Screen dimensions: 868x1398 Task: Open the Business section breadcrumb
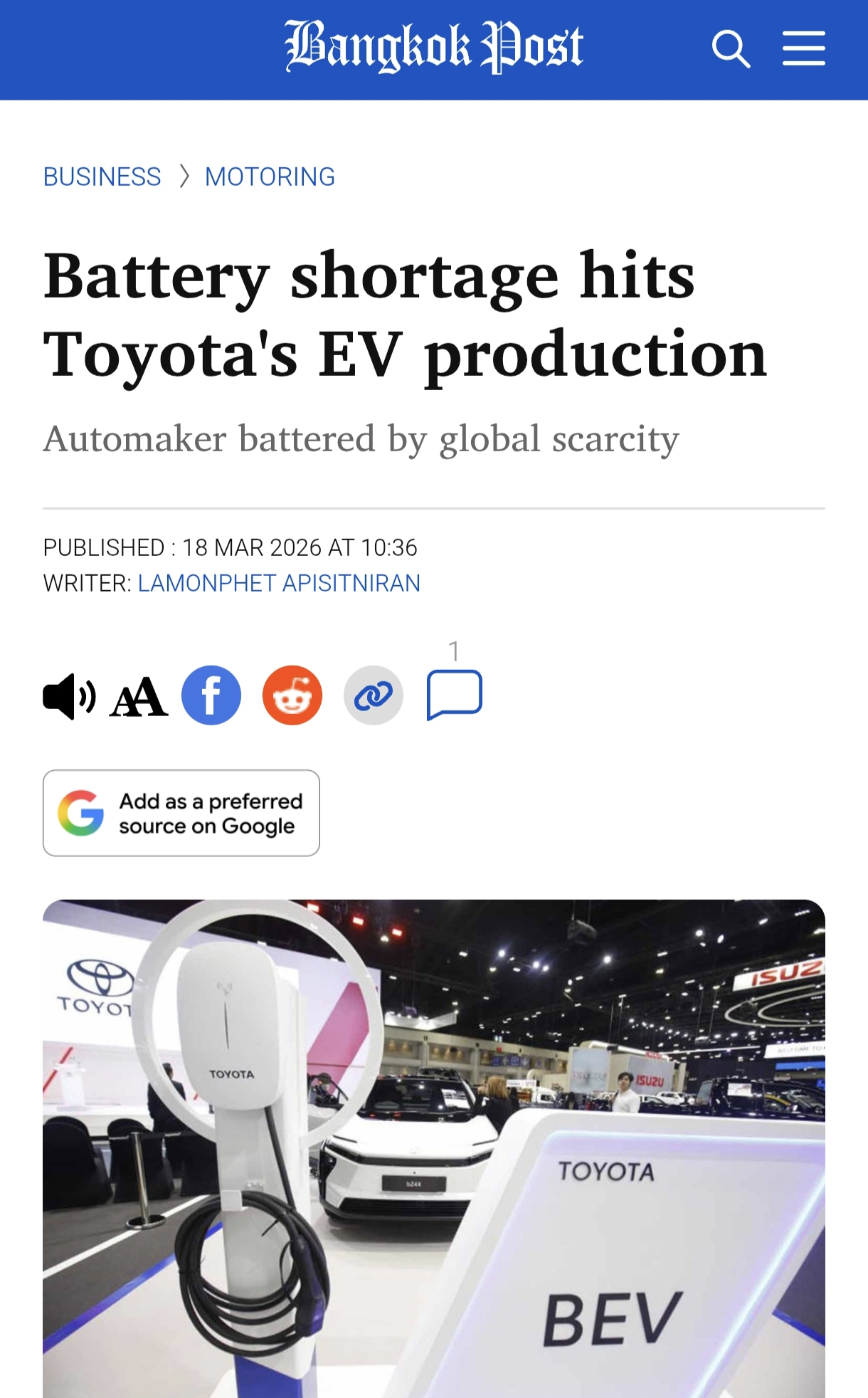(x=102, y=177)
